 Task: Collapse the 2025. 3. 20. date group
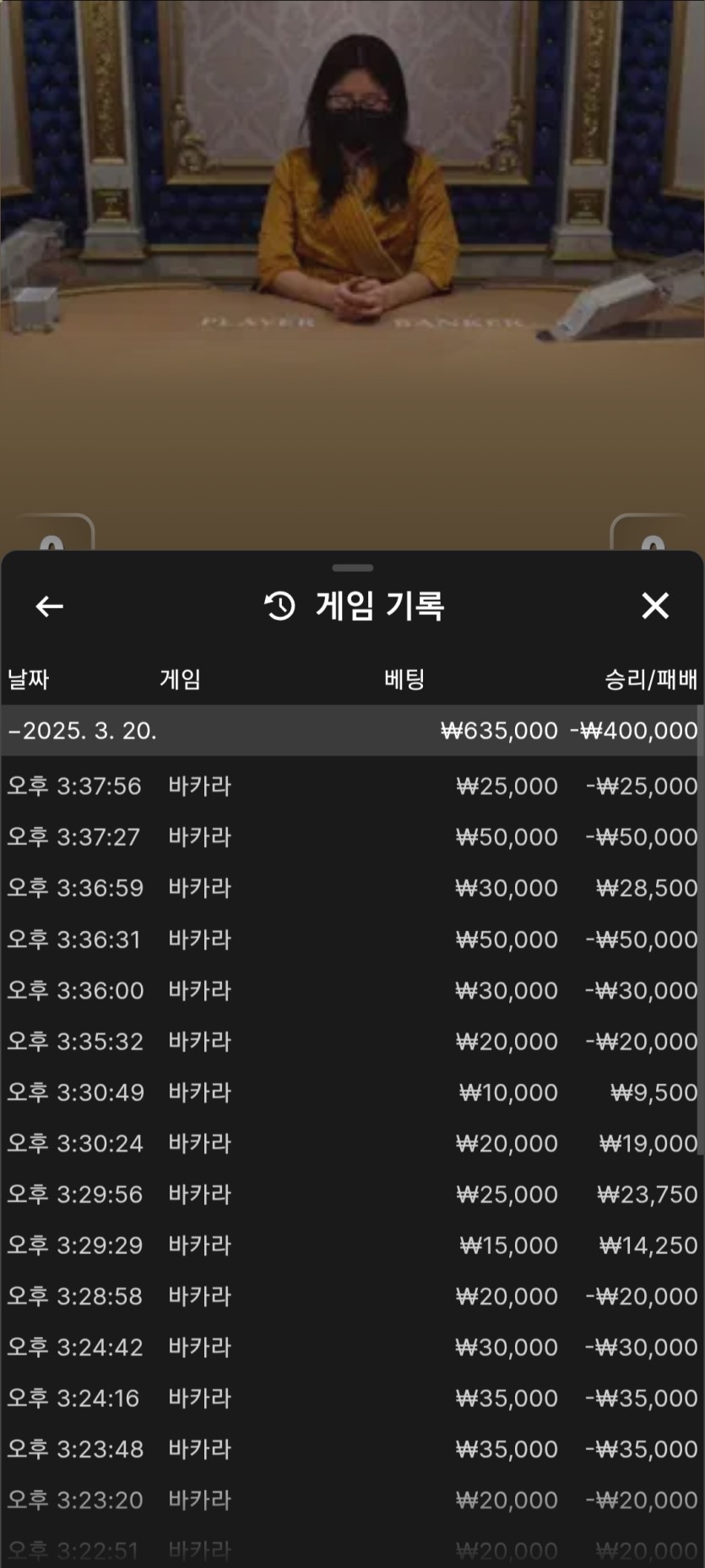tap(352, 731)
